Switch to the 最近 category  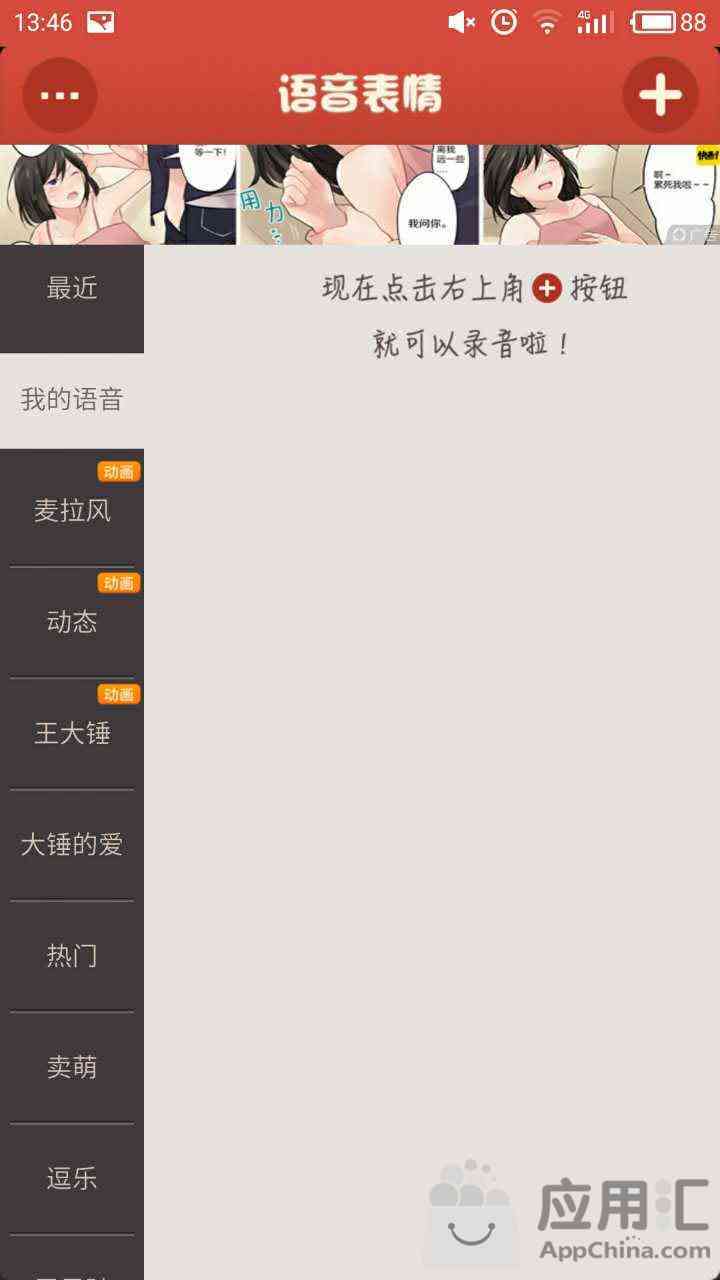tap(72, 289)
